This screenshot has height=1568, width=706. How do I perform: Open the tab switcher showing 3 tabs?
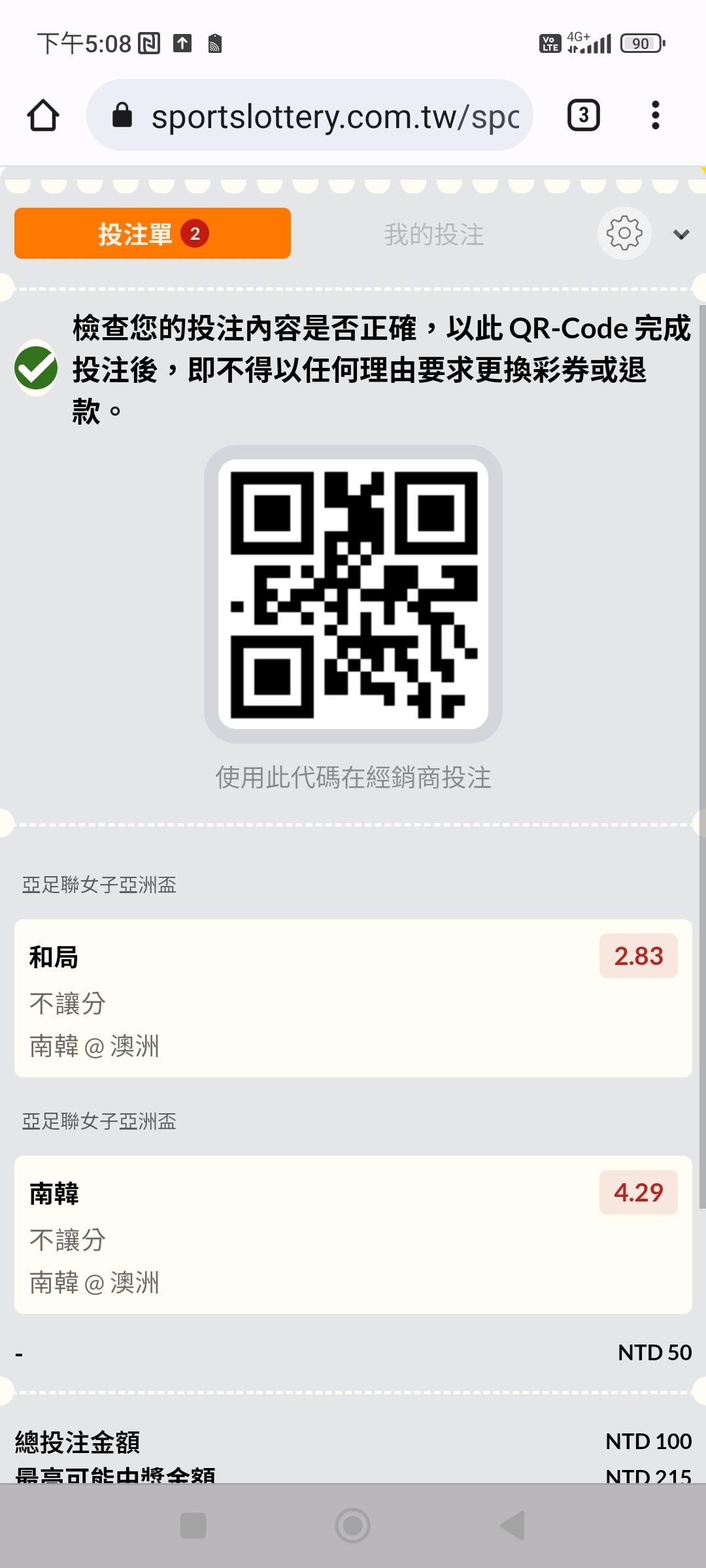583,116
